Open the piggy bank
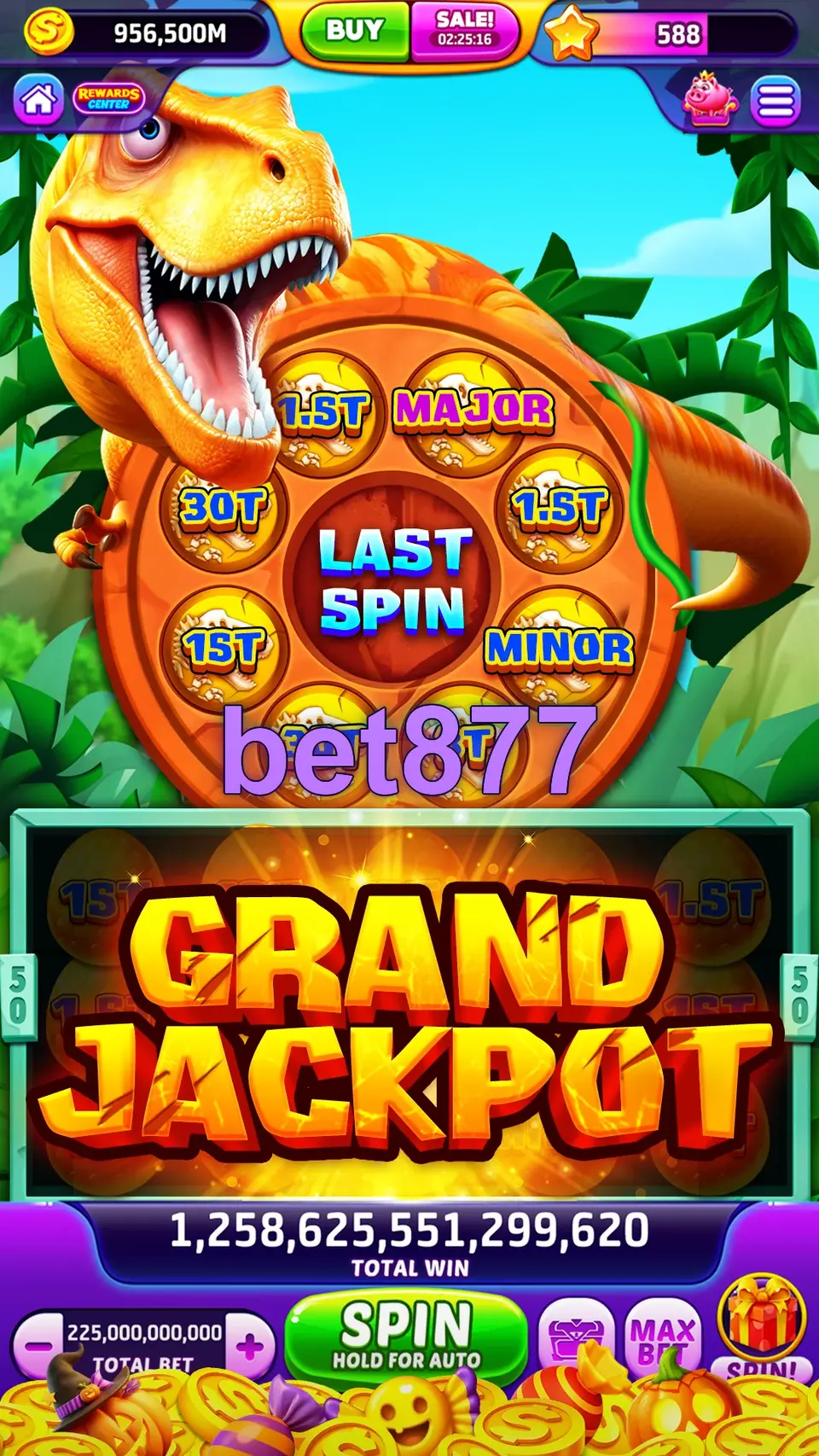The width and height of the screenshot is (819, 1456). (x=709, y=100)
